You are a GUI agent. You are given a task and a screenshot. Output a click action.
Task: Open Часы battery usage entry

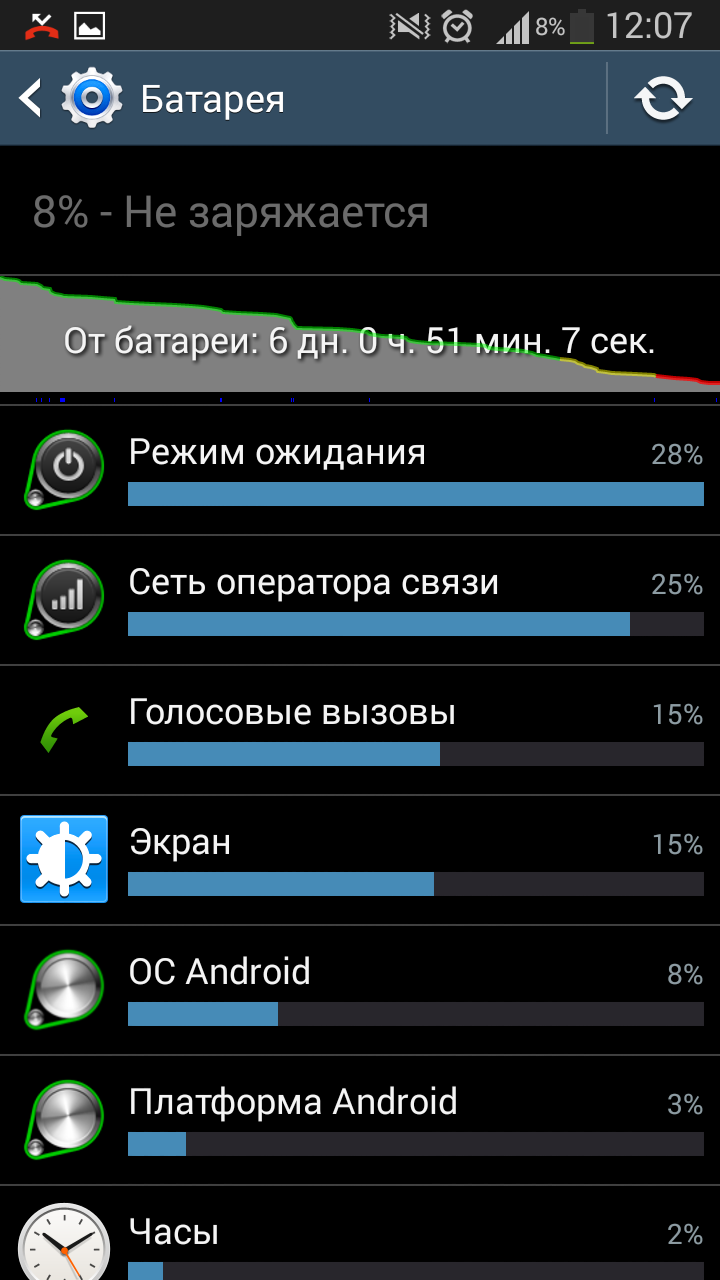point(360,1240)
